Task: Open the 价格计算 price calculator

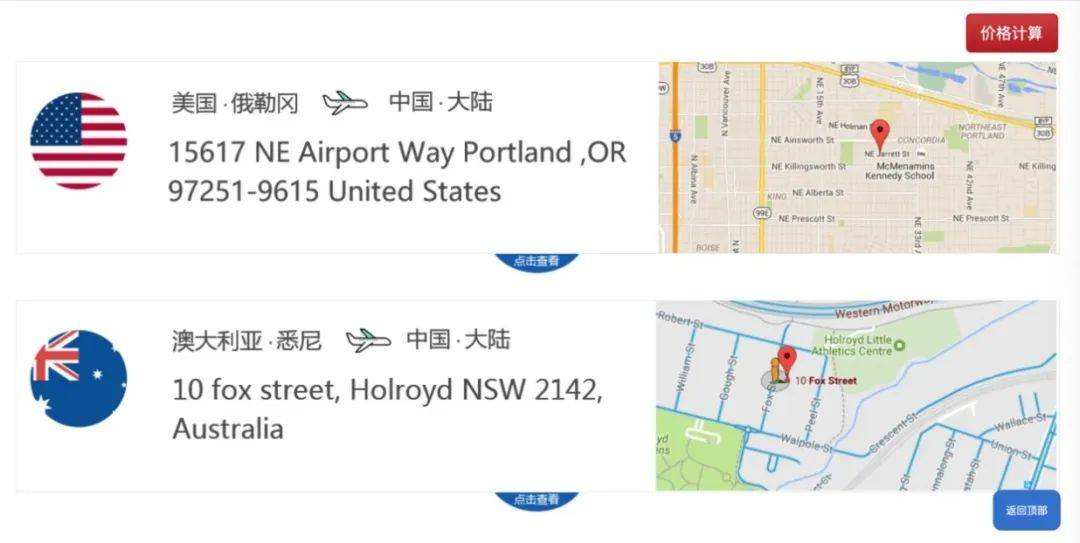Action: (x=1011, y=33)
